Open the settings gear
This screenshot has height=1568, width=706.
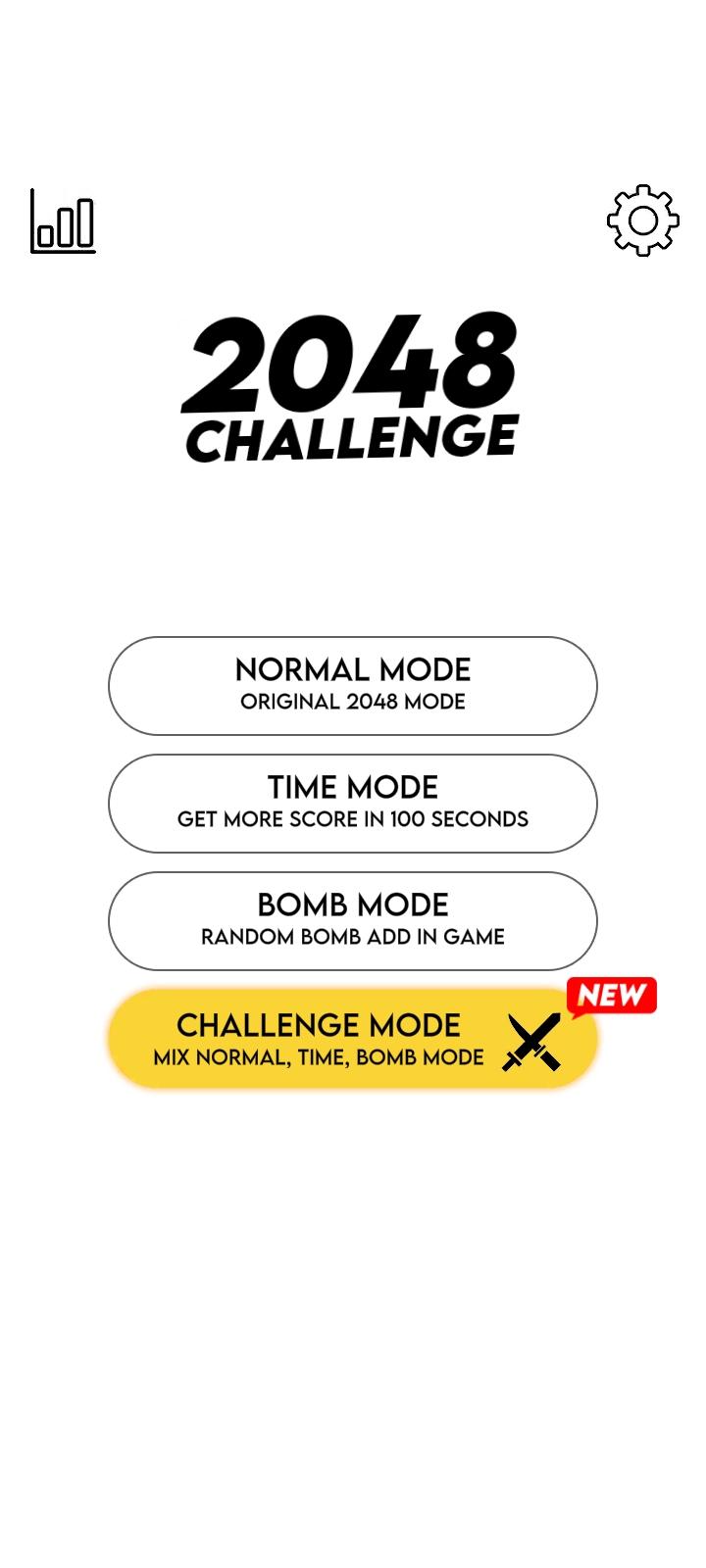coord(643,220)
